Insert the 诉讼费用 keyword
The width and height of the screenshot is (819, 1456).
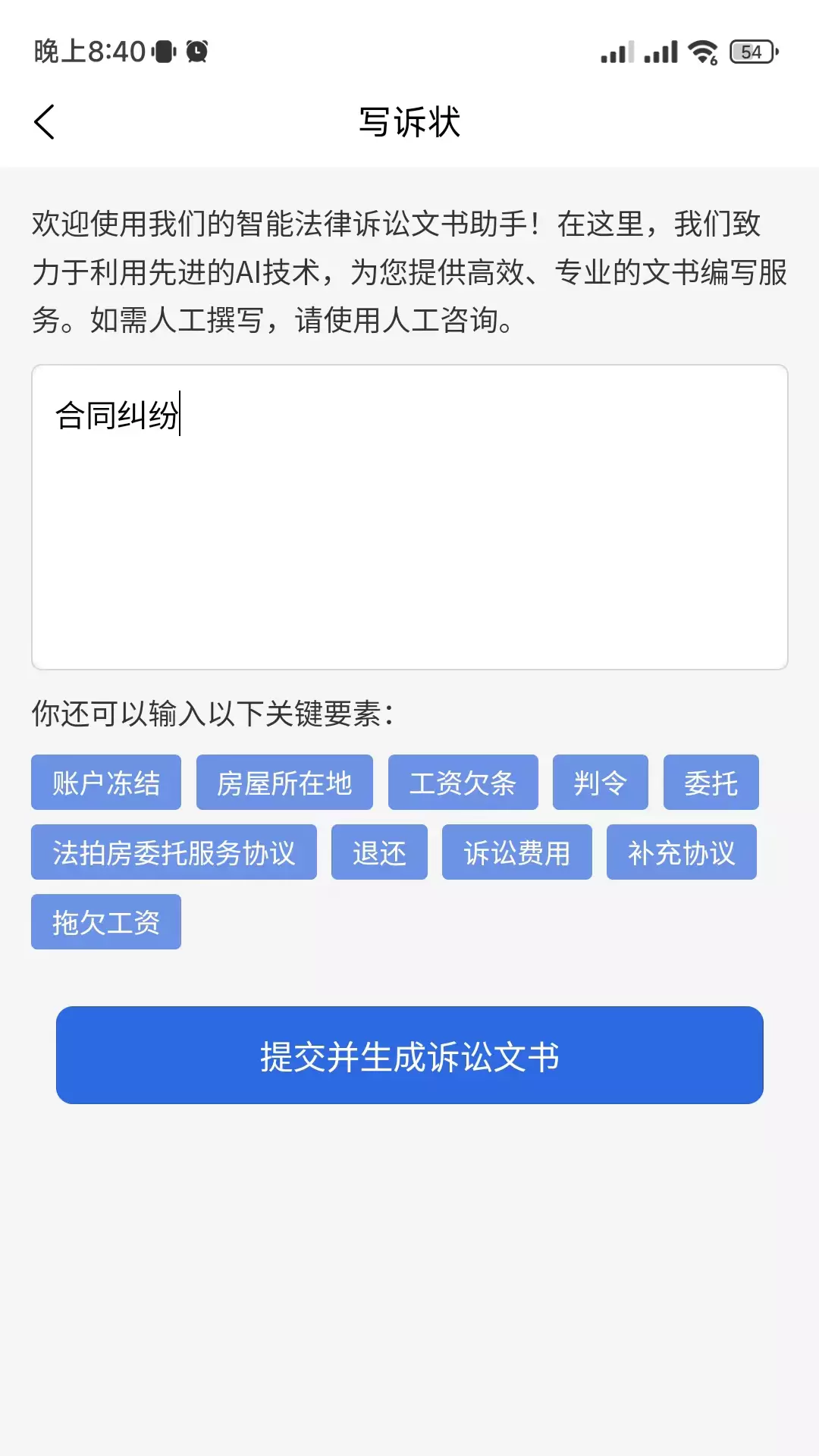tap(517, 852)
